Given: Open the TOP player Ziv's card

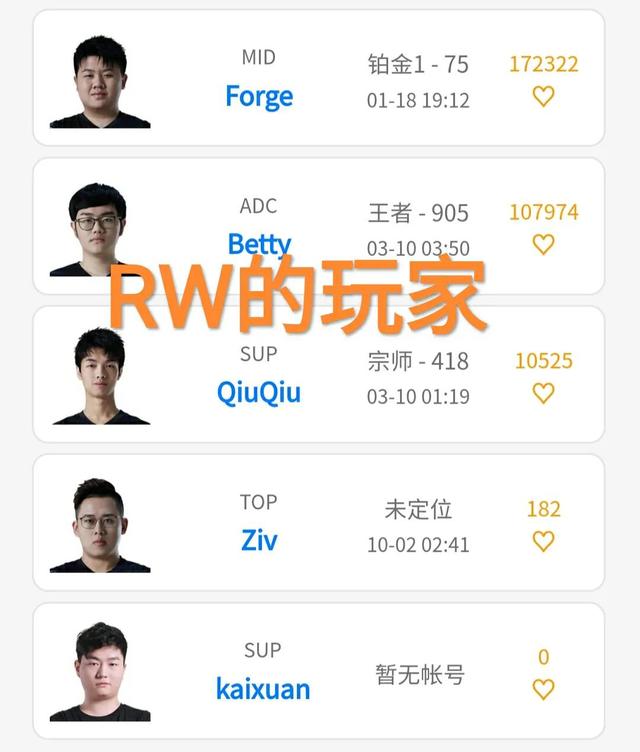Looking at the screenshot, I should click(259, 540).
